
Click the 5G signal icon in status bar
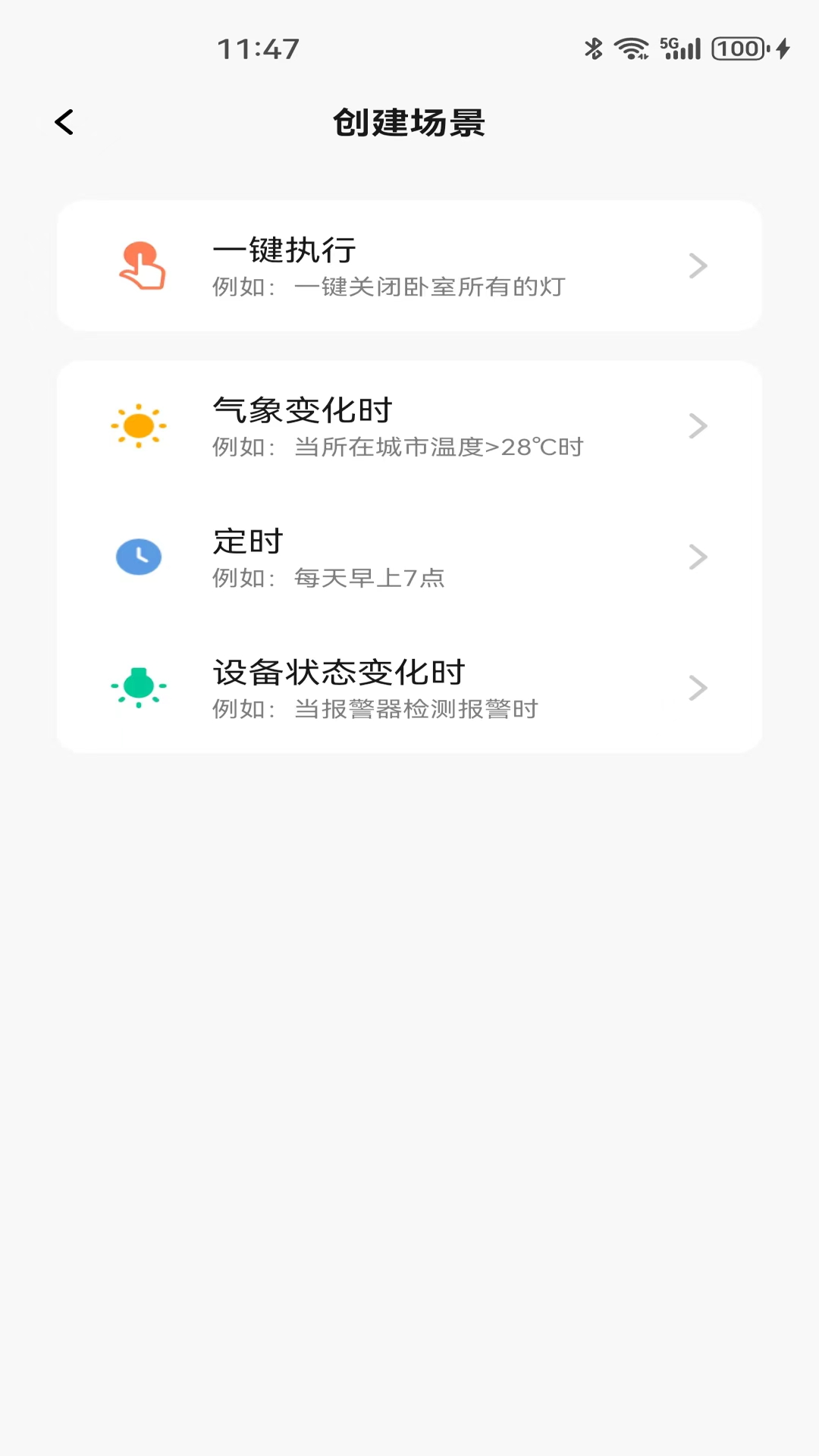click(679, 49)
